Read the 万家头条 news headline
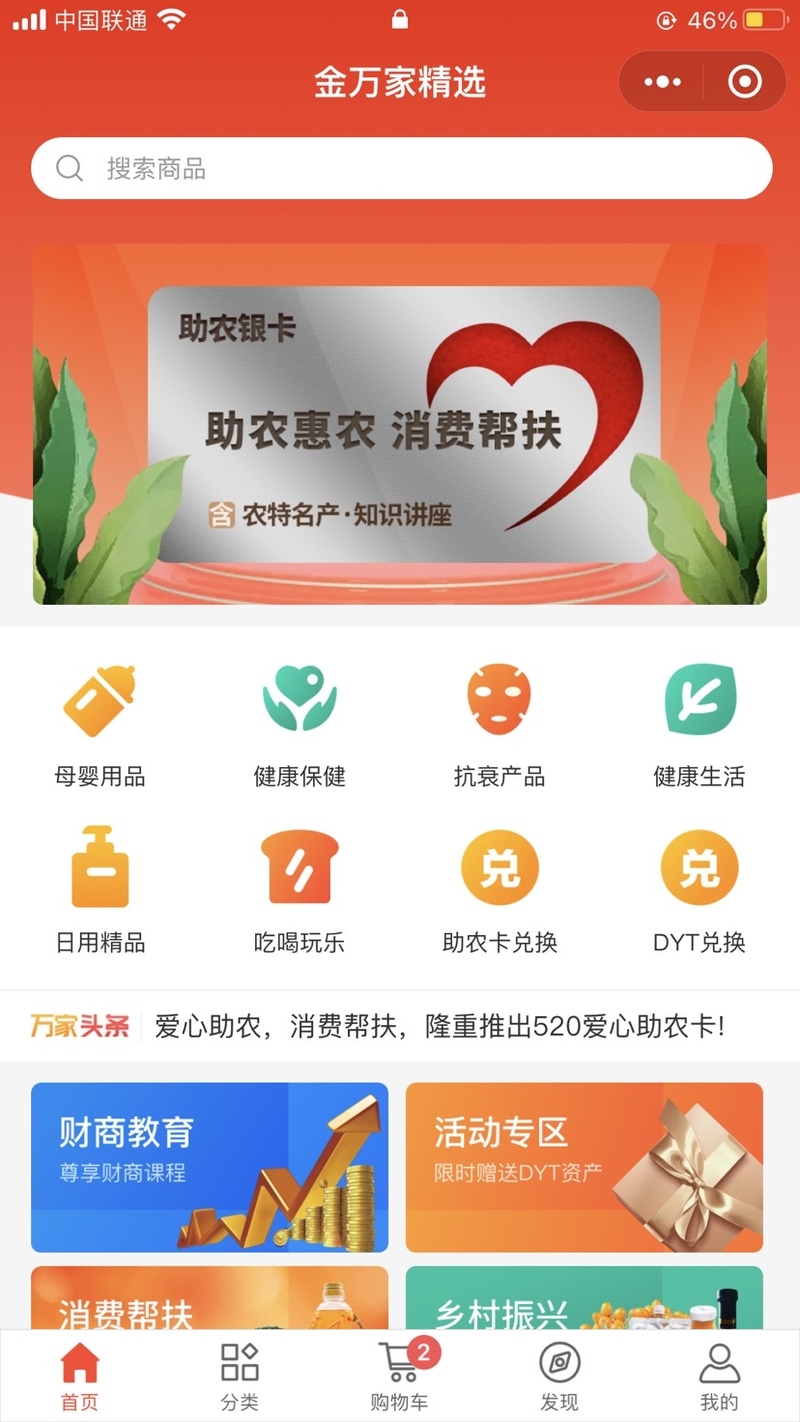800x1422 pixels. [x=438, y=1026]
